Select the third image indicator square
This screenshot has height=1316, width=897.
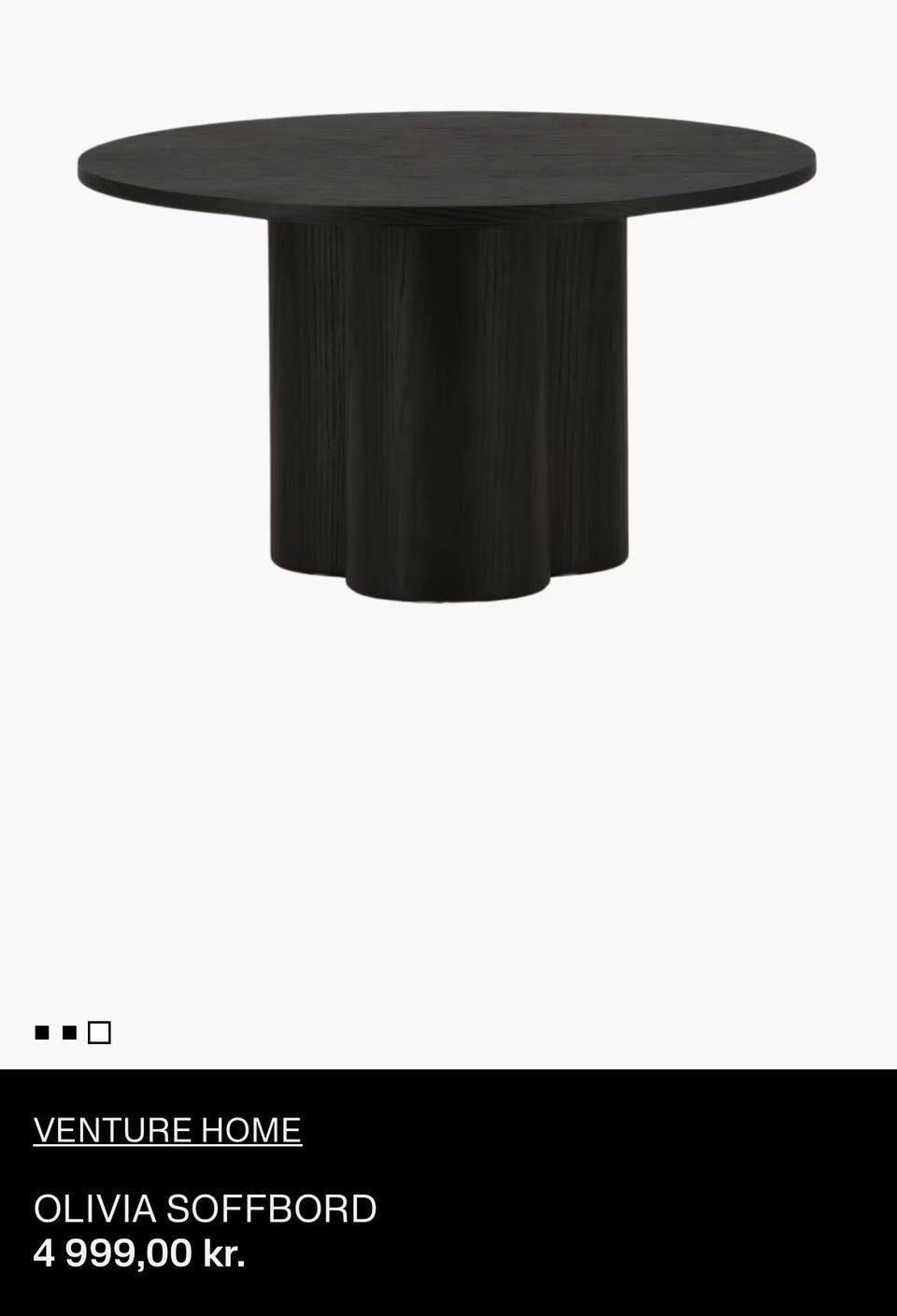99,1032
